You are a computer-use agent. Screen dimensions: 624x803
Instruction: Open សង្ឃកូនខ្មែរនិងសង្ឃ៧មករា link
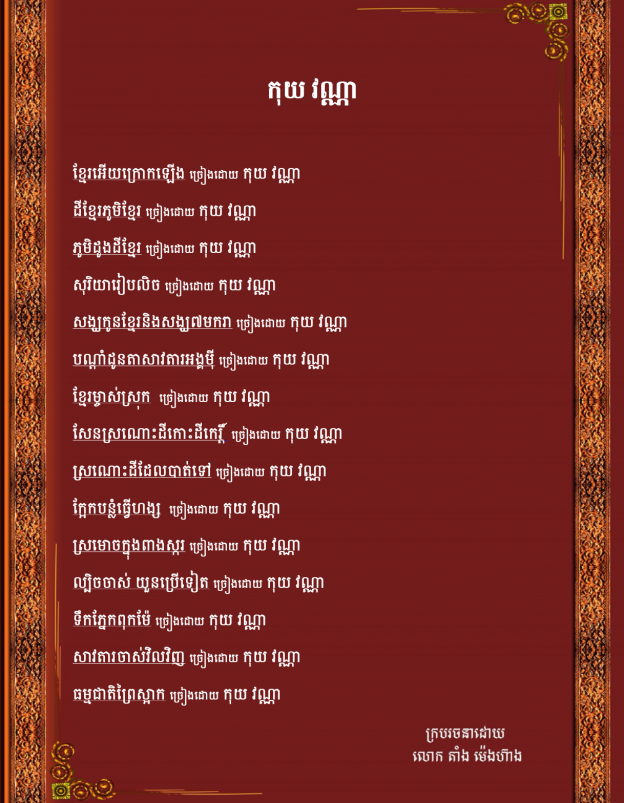152,323
